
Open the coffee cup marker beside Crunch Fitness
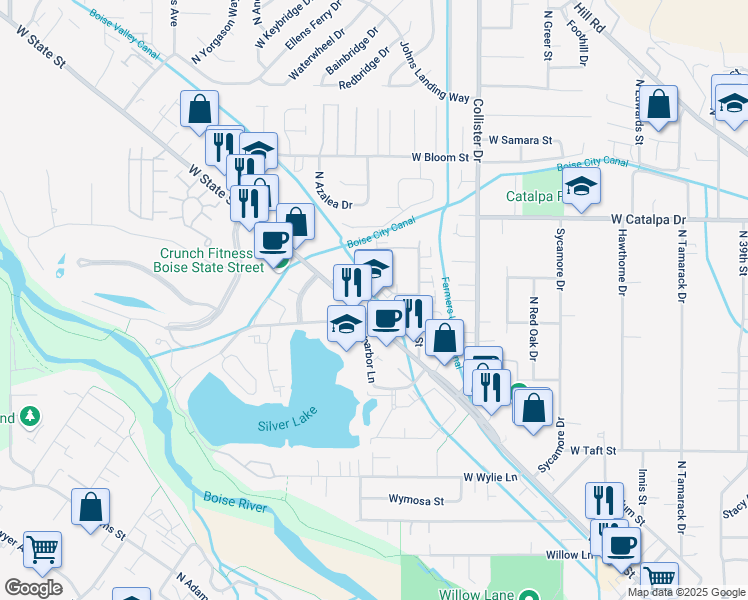click(x=274, y=240)
